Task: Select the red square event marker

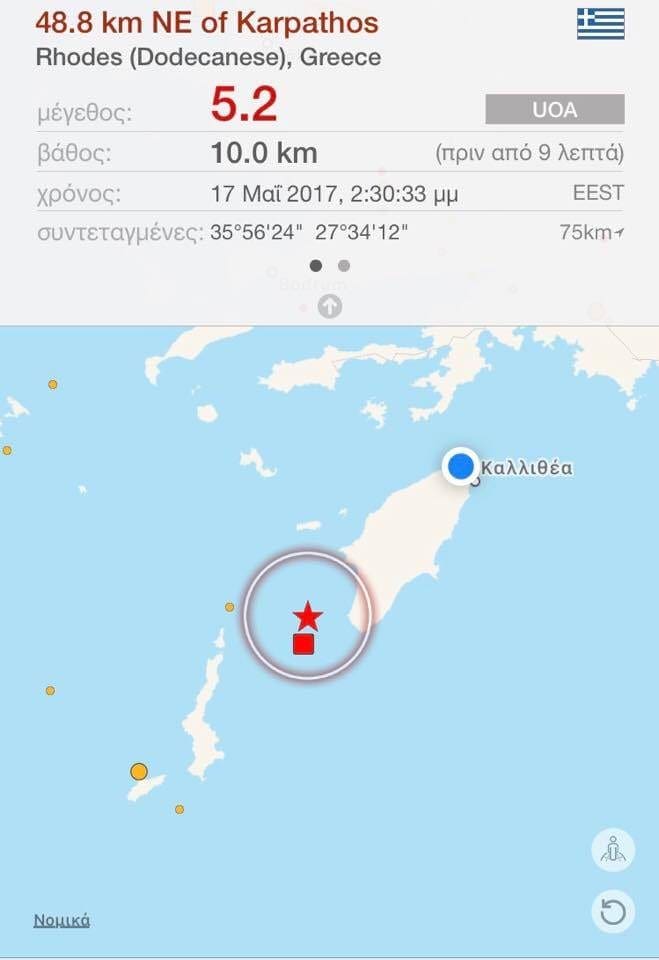Action: point(304,644)
